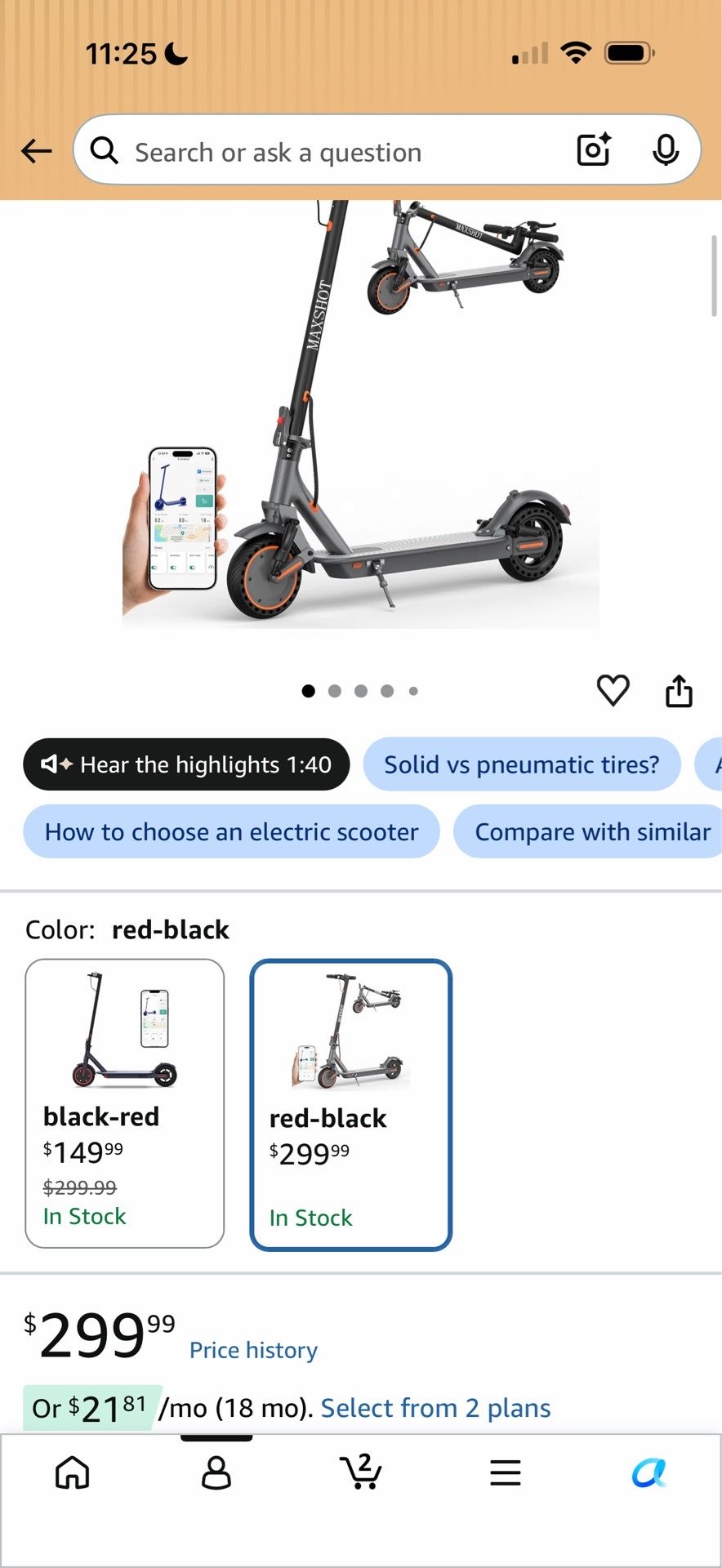Viewport: 722px width, 1568px height.
Task: Add the scooter to a wish list with the heart
Action: click(613, 690)
